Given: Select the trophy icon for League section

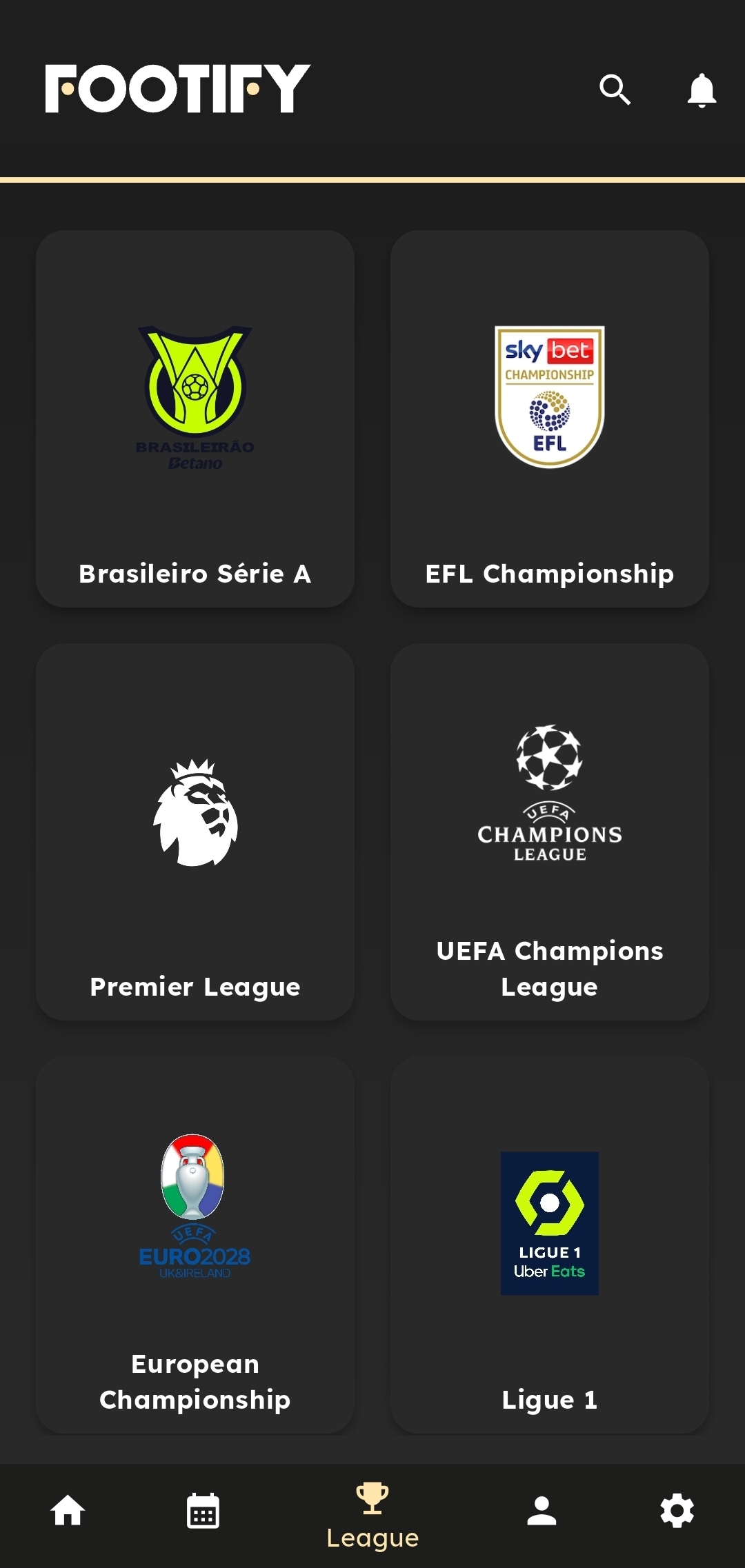Looking at the screenshot, I should 372,1496.
